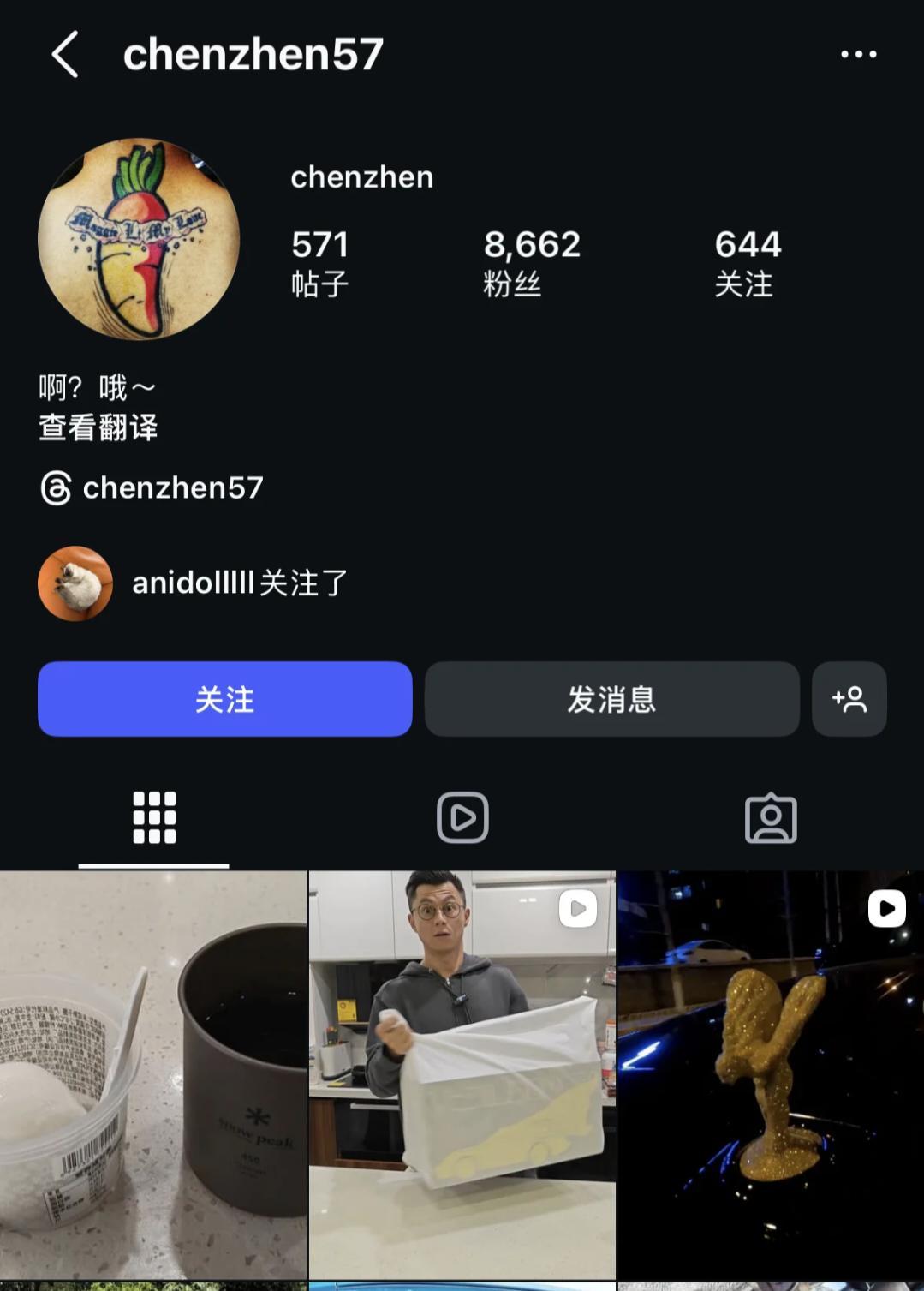Navigate back with the back arrow
Screen dimensions: 924x1291
pyautogui.click(x=64, y=53)
